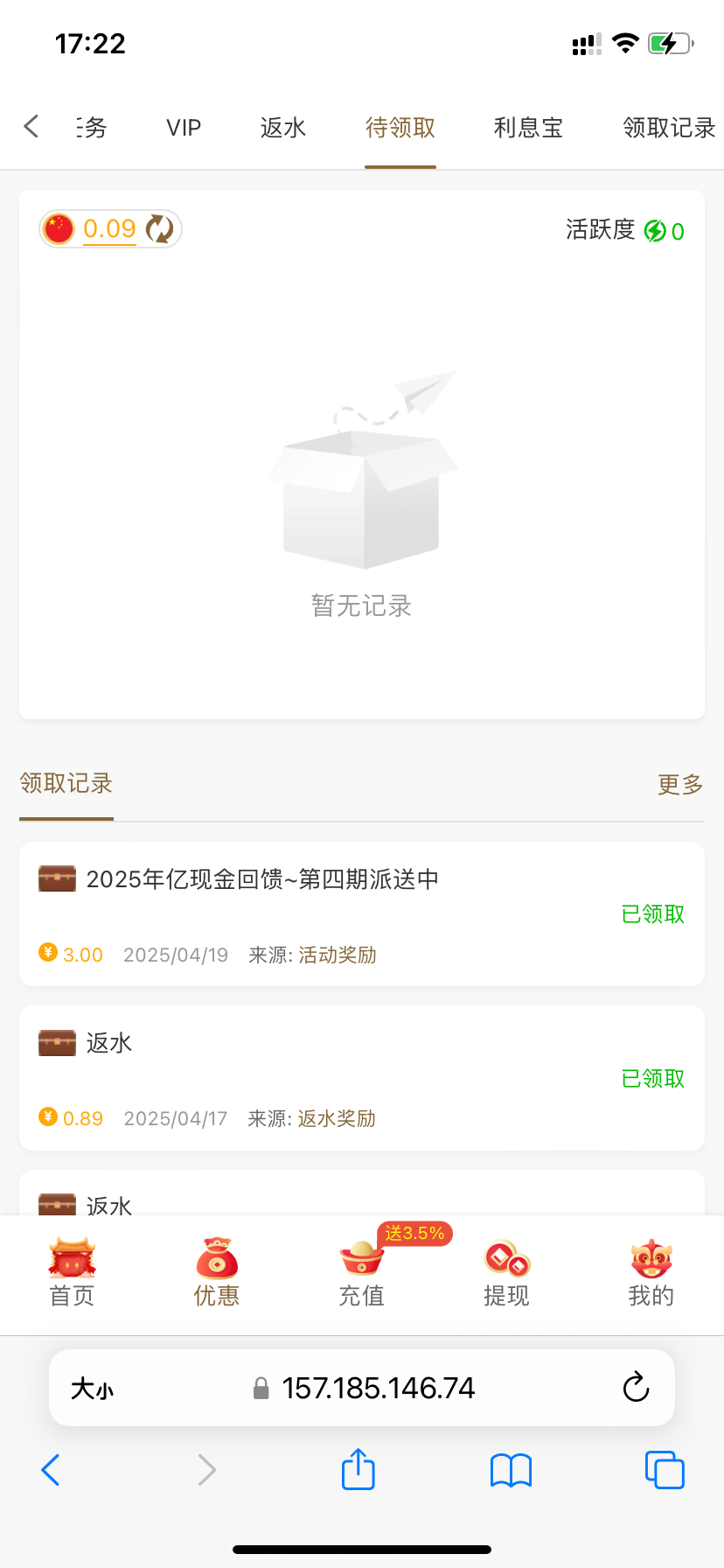Refresh the 0.09 balance
This screenshot has height=1568, width=724.
pyautogui.click(x=159, y=229)
